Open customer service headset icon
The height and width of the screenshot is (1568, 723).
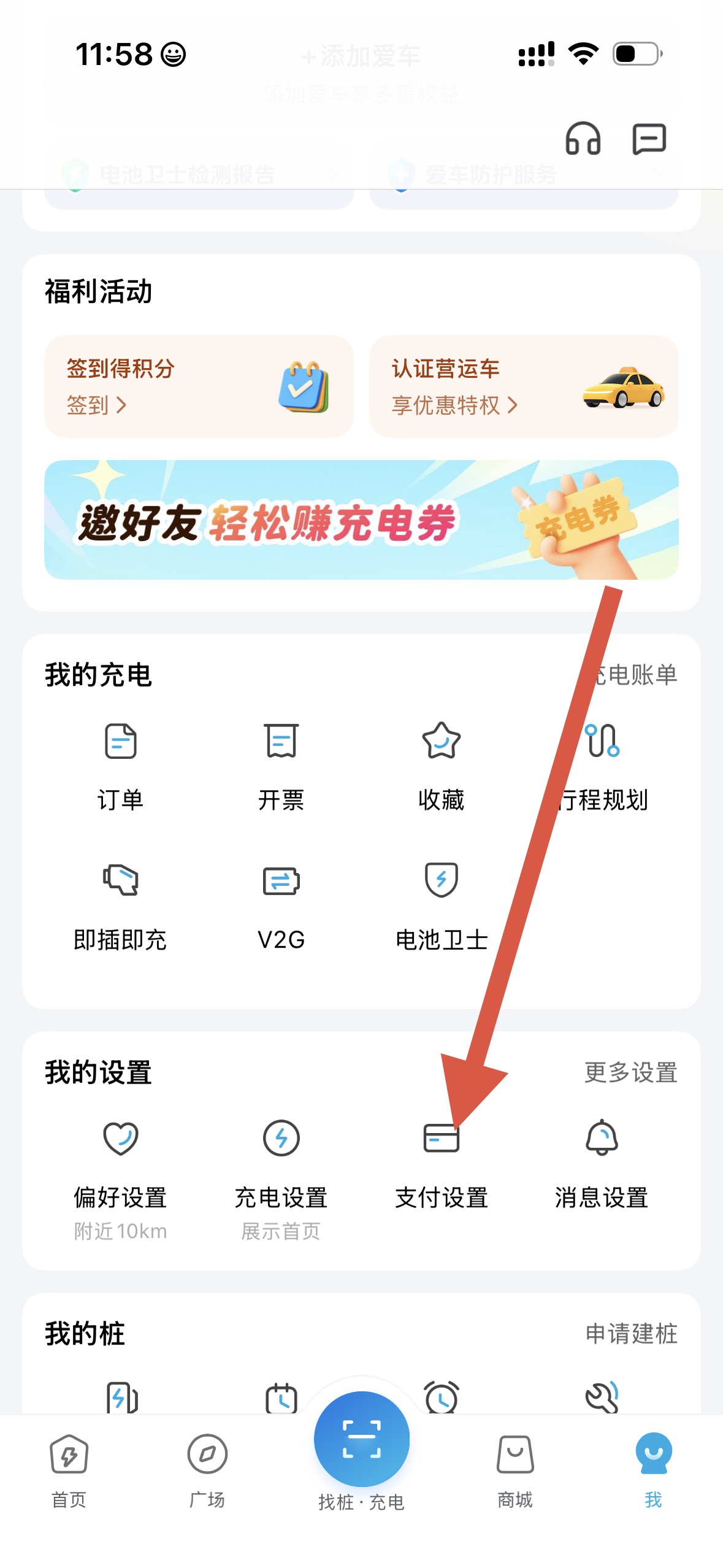point(582,139)
